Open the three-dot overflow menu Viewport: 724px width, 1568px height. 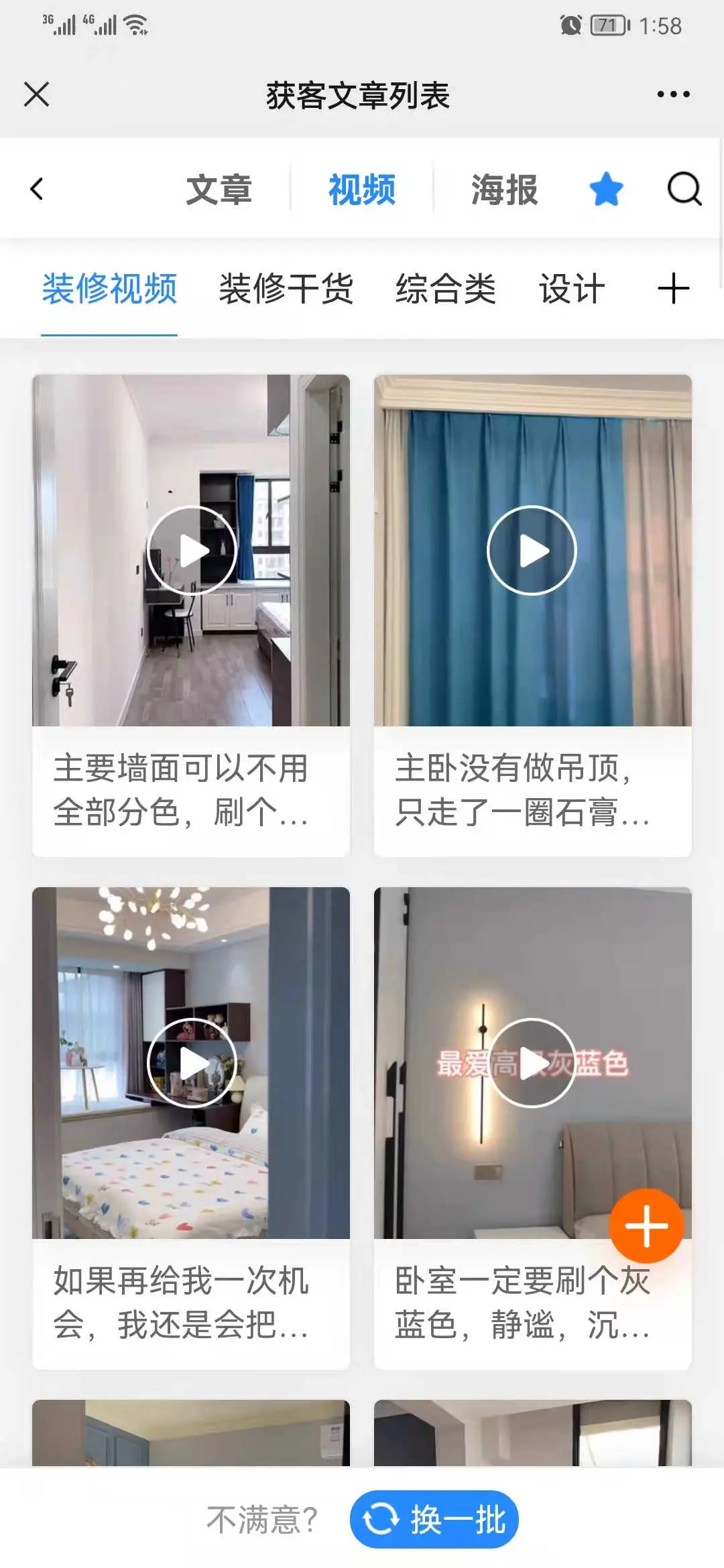click(x=673, y=94)
